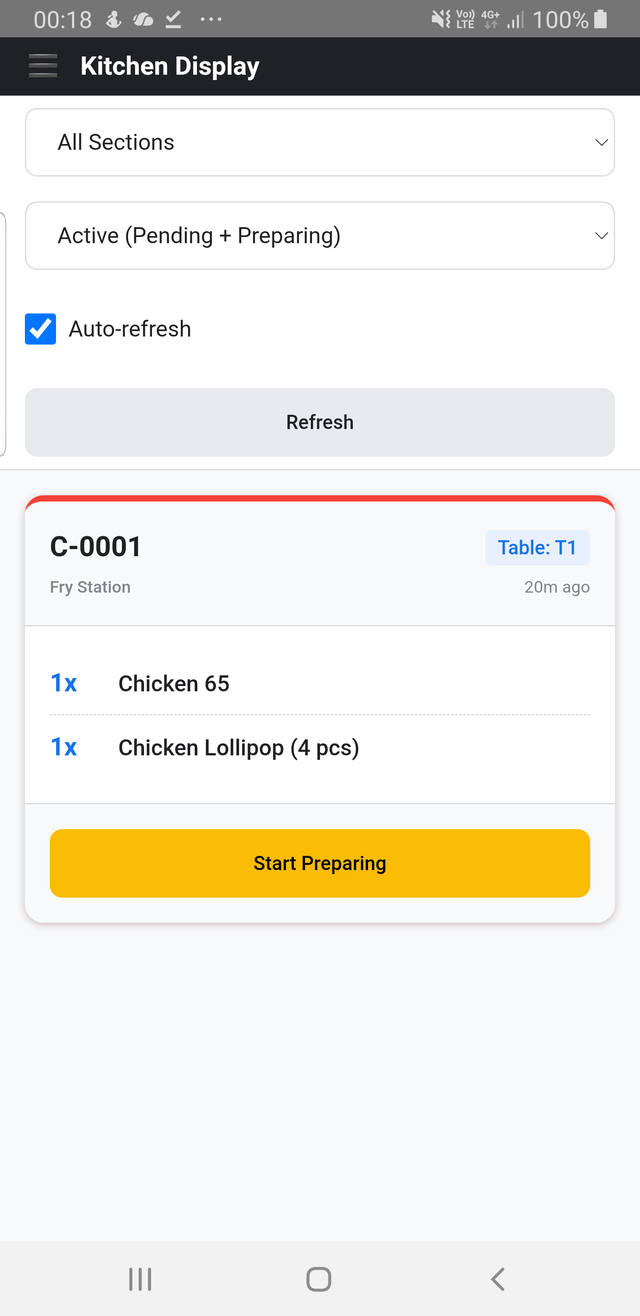Screen dimensions: 640x1316
Task: Start Preparing order C-0001
Action: [320, 863]
